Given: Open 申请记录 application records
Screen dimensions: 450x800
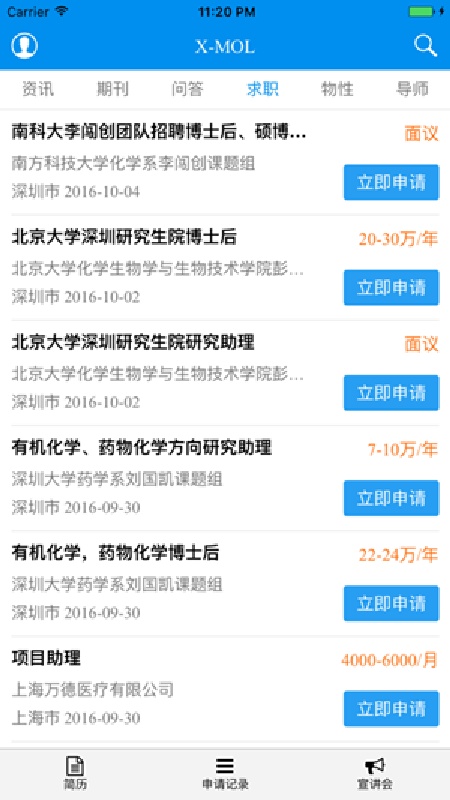Looking at the screenshot, I should (x=225, y=773).
